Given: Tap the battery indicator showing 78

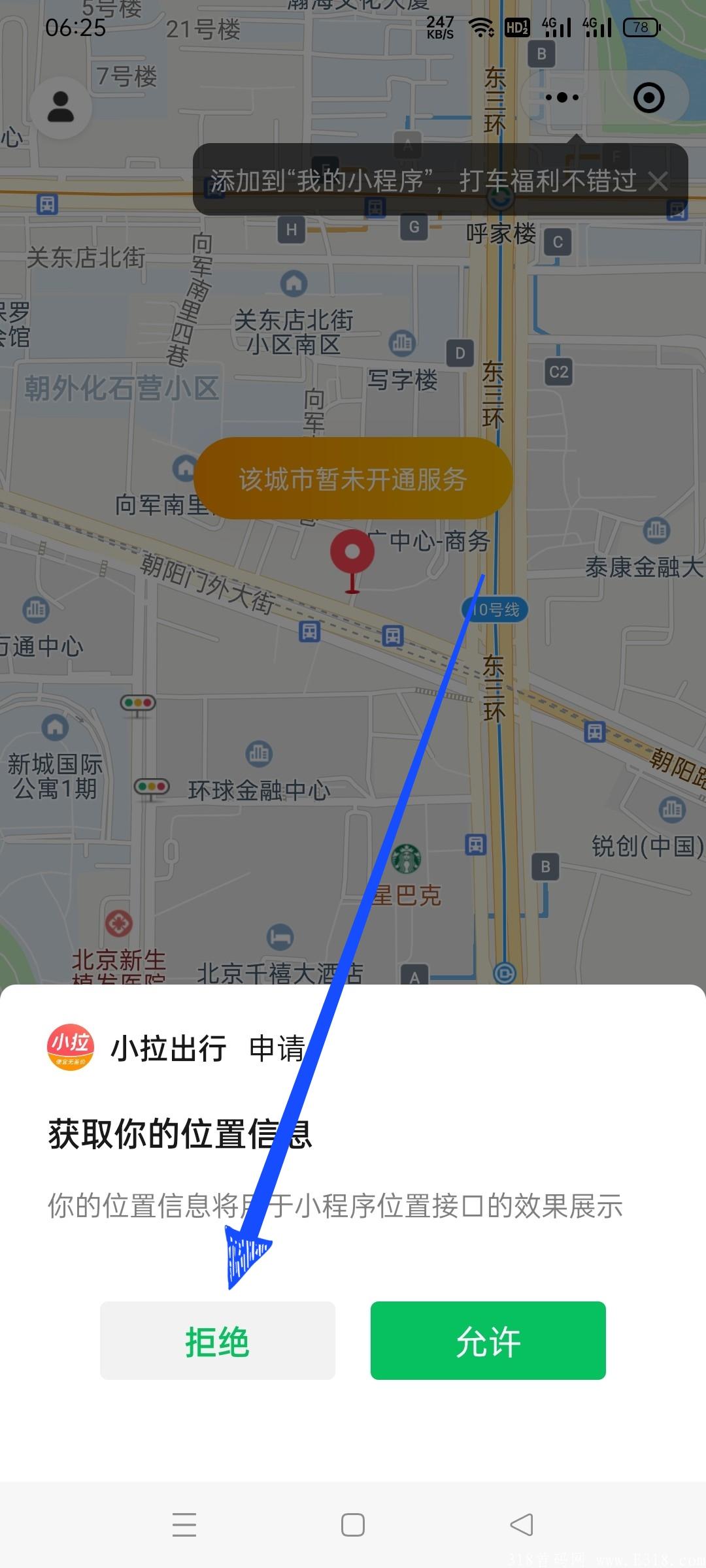Looking at the screenshot, I should point(639,27).
